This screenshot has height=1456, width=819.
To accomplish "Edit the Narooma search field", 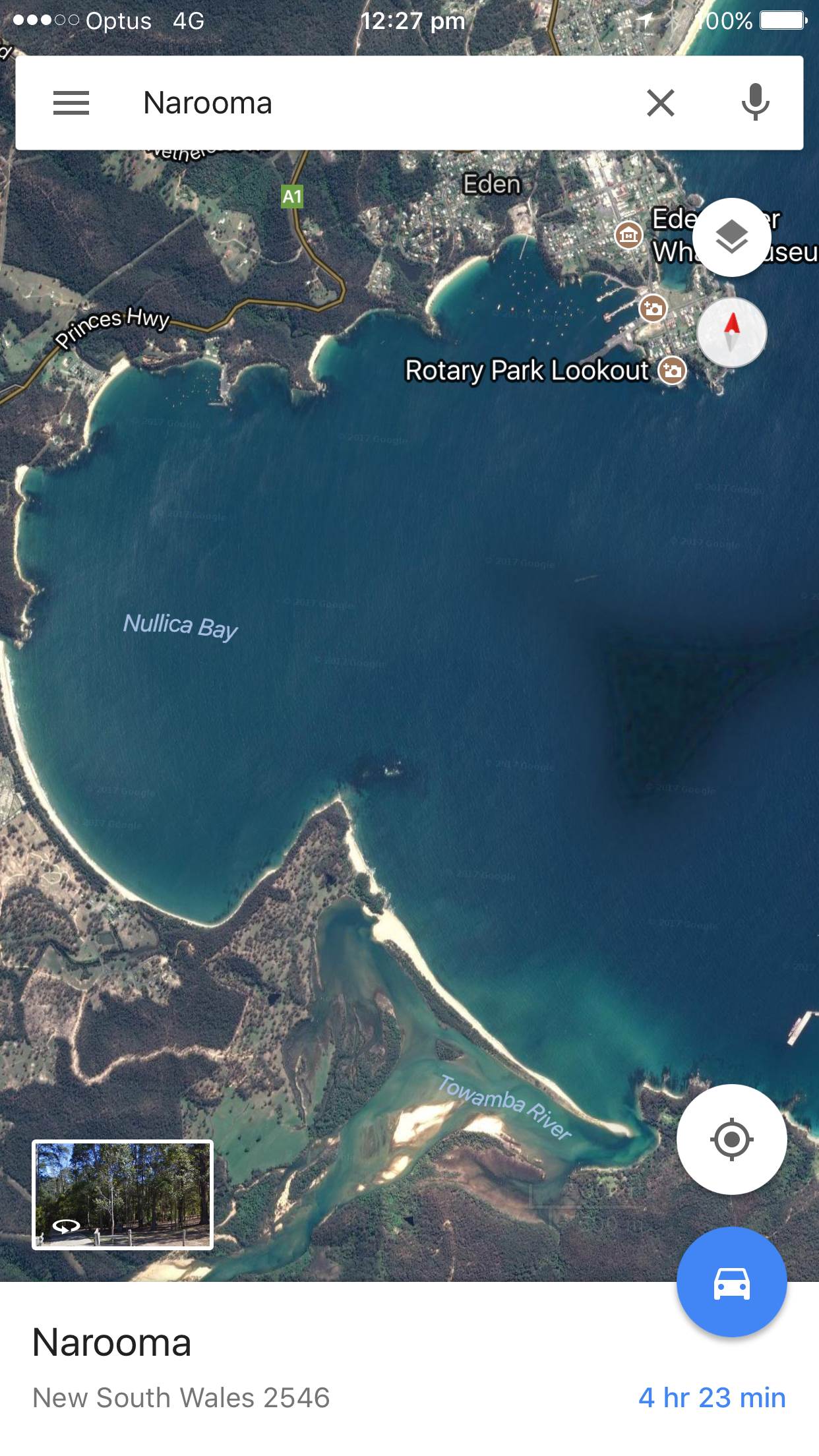I will pos(369,103).
